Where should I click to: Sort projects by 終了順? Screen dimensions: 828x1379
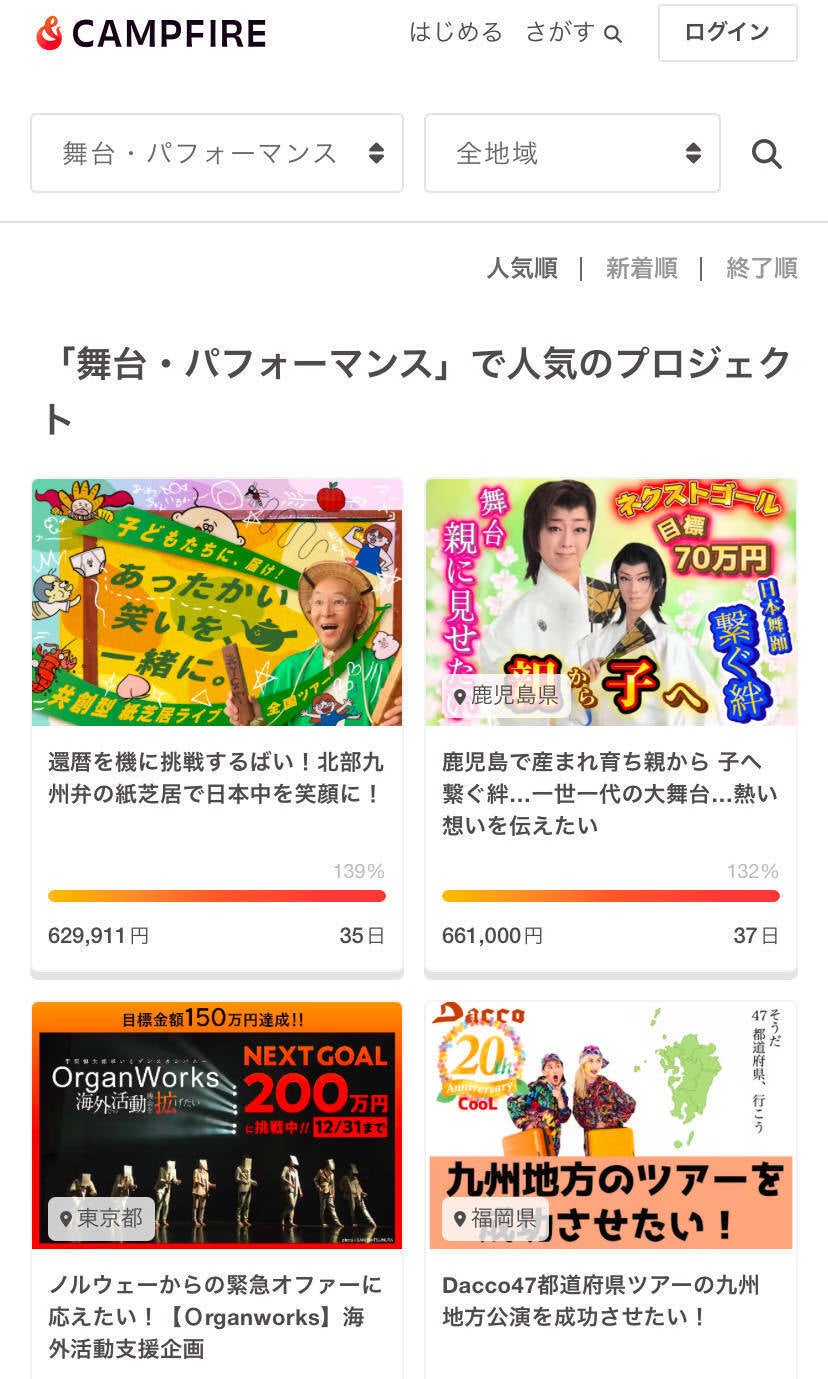tap(762, 268)
